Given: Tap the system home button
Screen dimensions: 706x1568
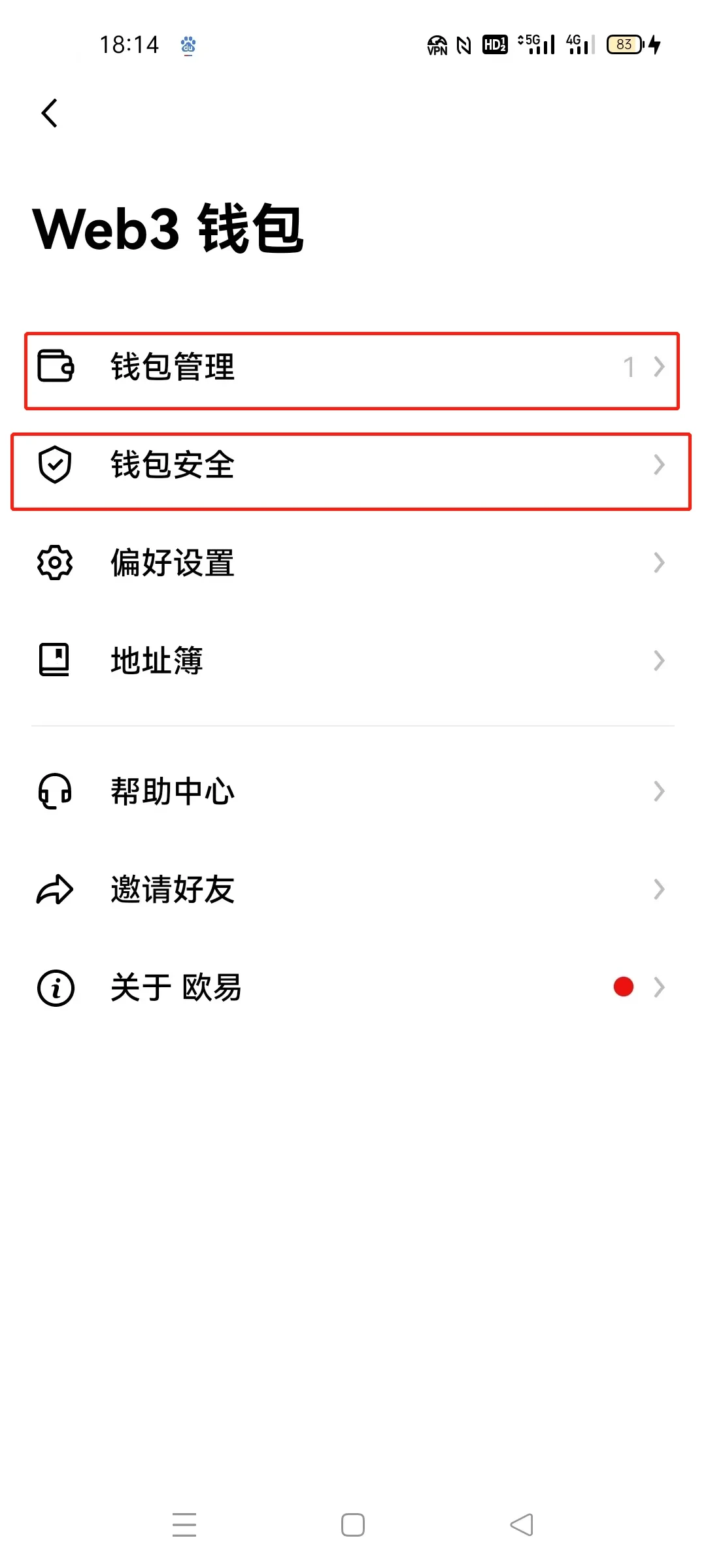Looking at the screenshot, I should click(353, 1525).
